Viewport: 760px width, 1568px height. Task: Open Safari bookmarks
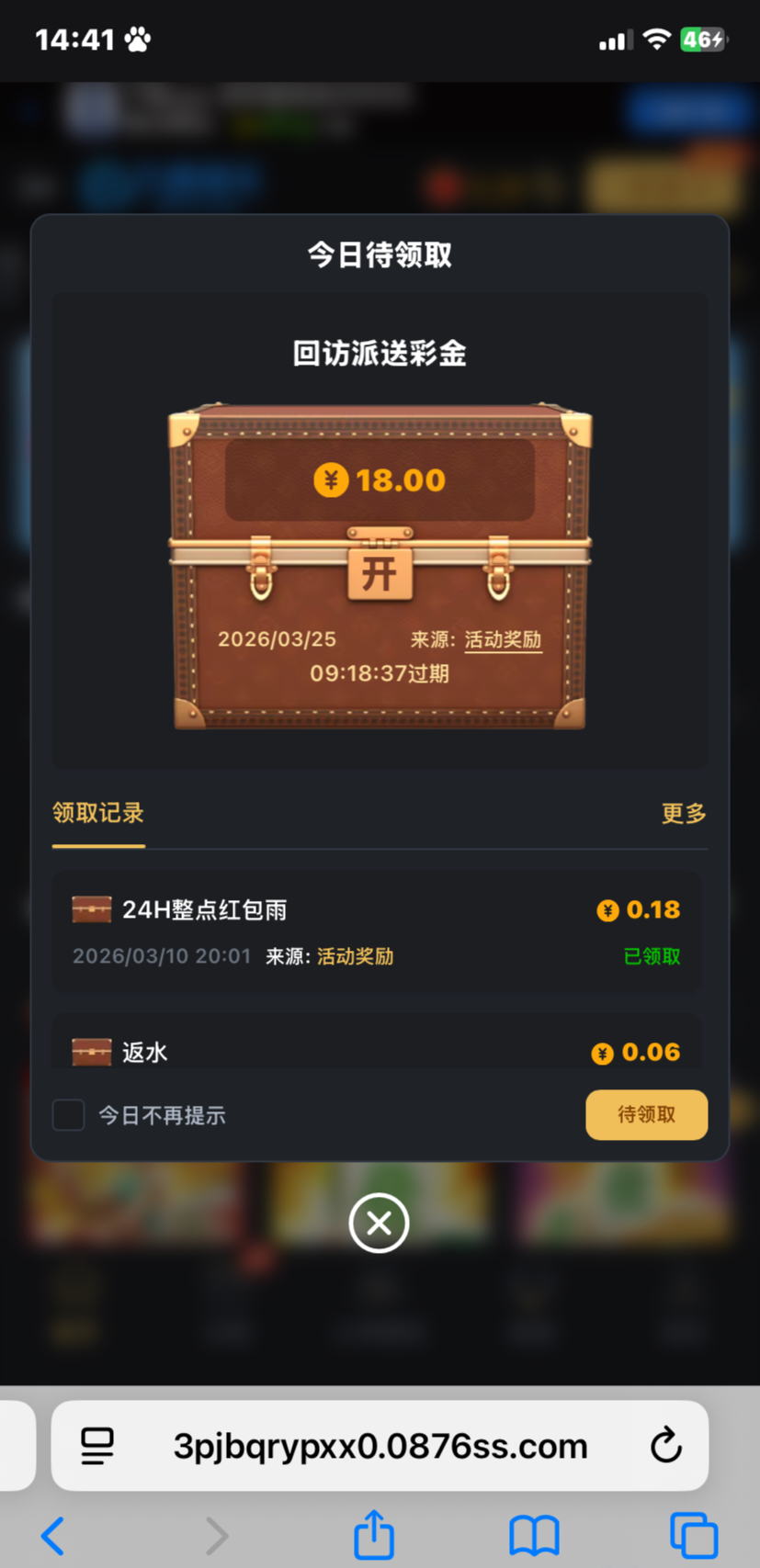[x=534, y=1535]
